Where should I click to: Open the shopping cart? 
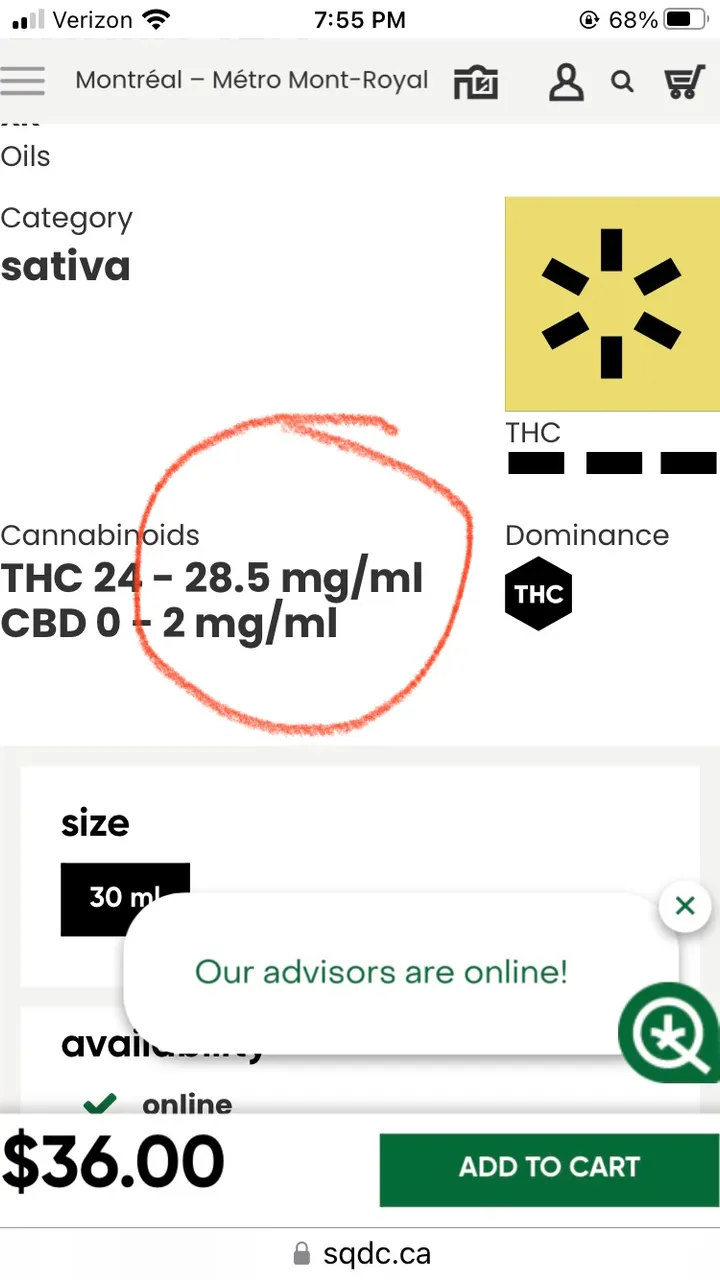[685, 83]
